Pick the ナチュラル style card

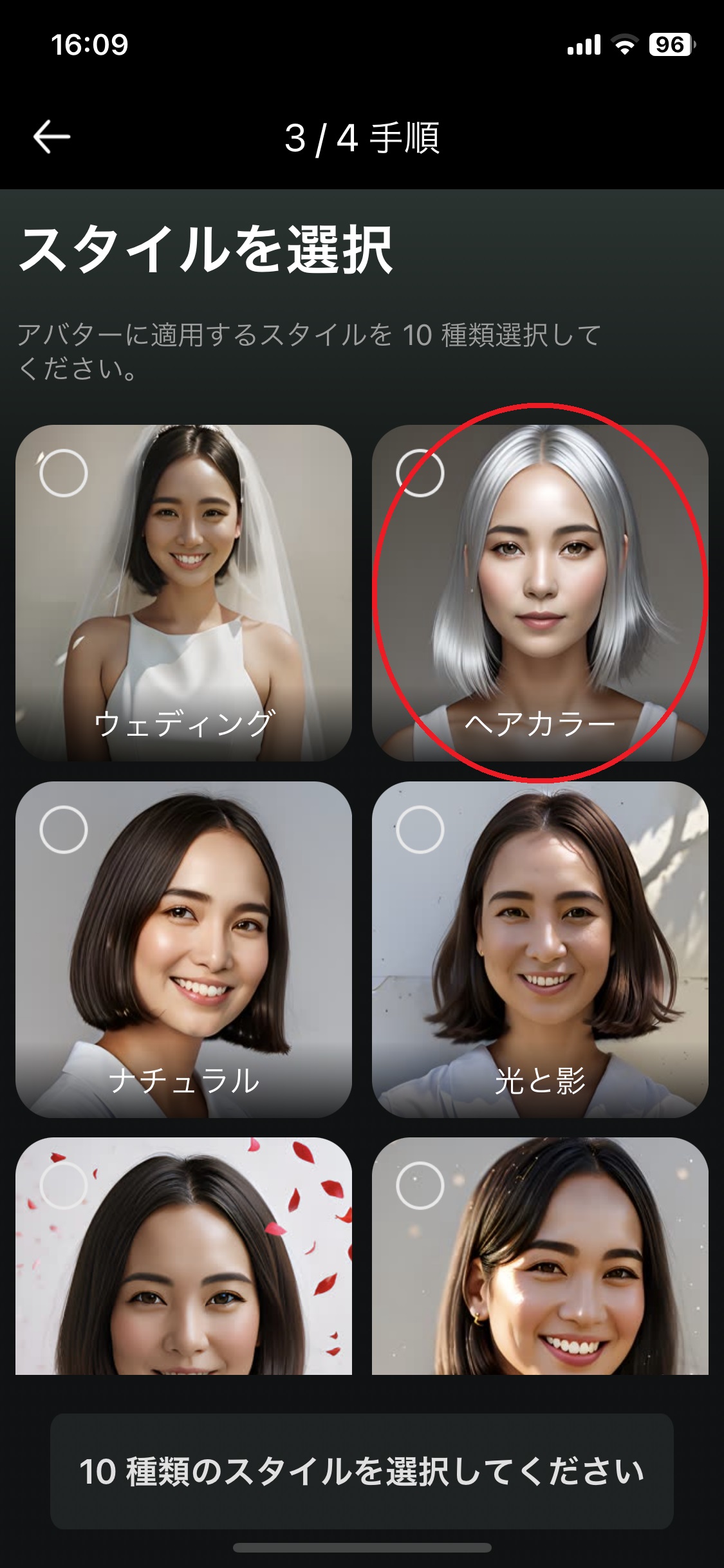pos(183,949)
